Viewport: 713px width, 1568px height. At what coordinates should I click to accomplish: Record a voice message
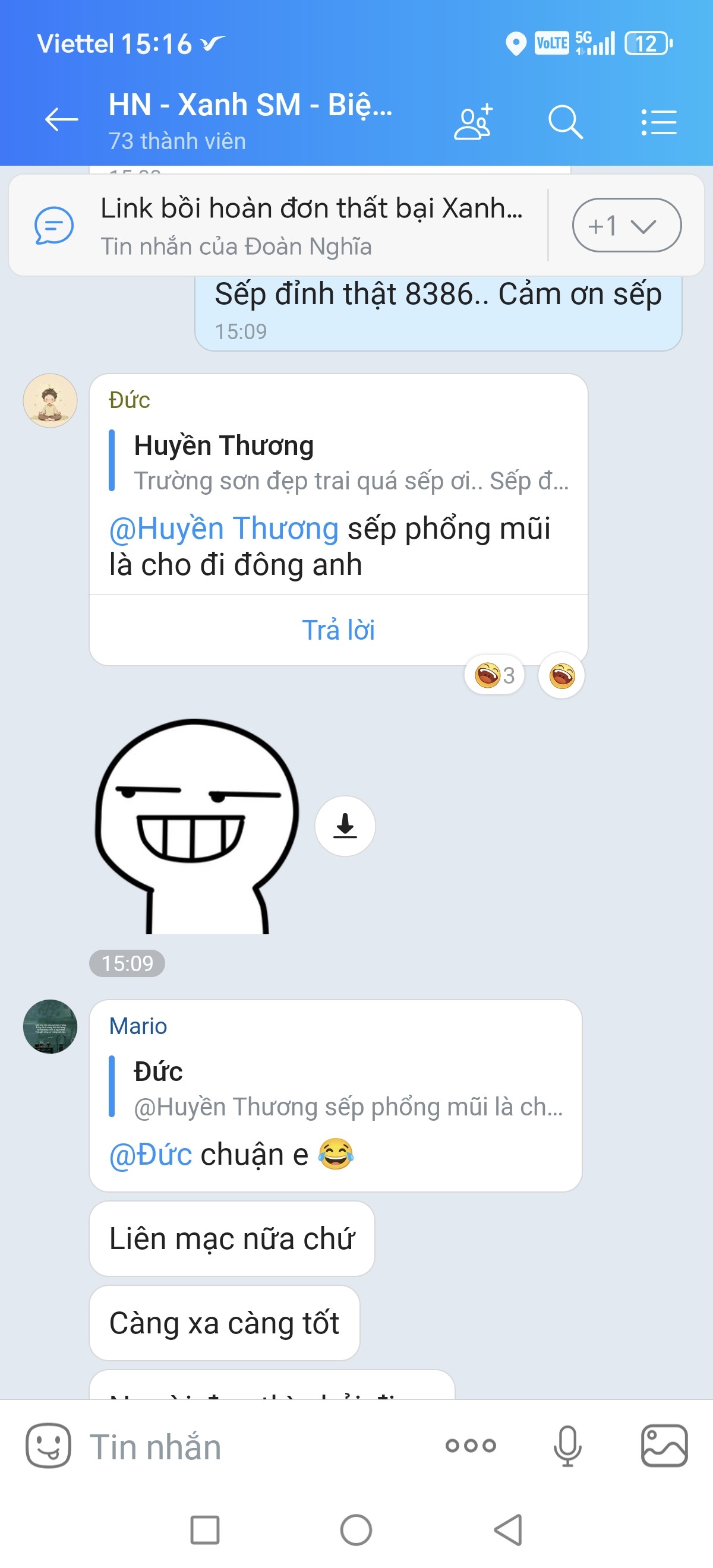tap(567, 1446)
